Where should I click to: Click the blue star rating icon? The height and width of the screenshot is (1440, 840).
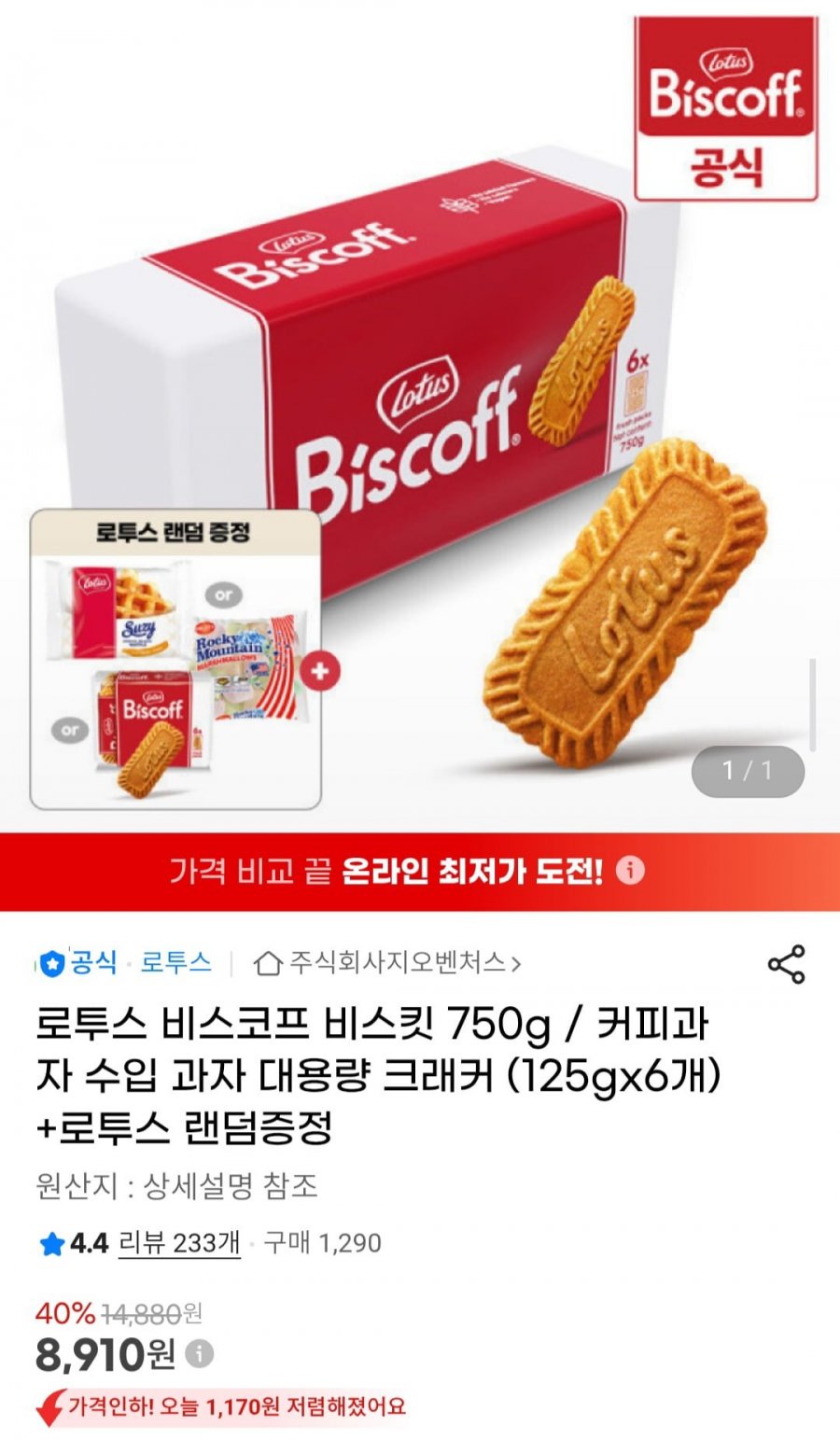[x=51, y=1242]
